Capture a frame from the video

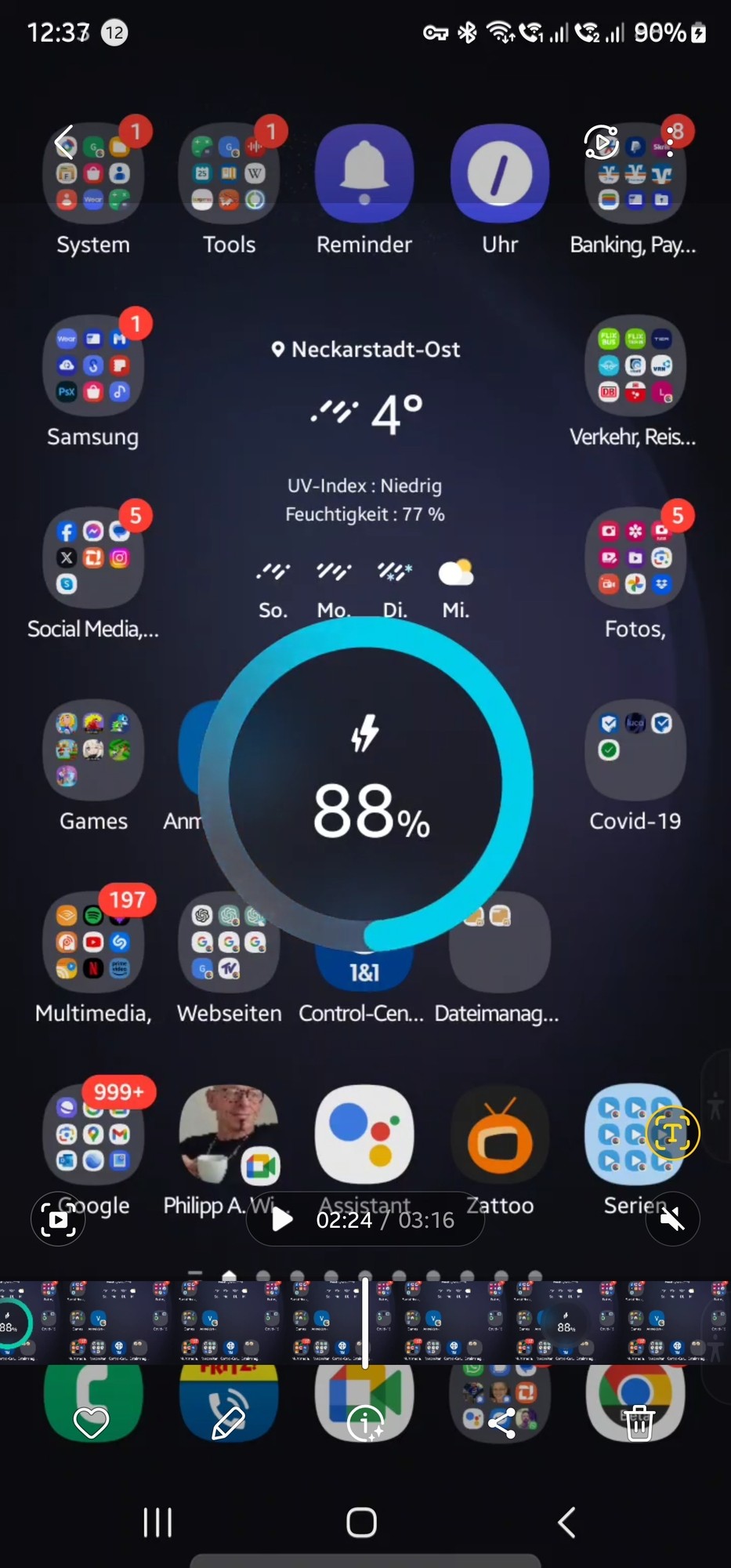58,1219
